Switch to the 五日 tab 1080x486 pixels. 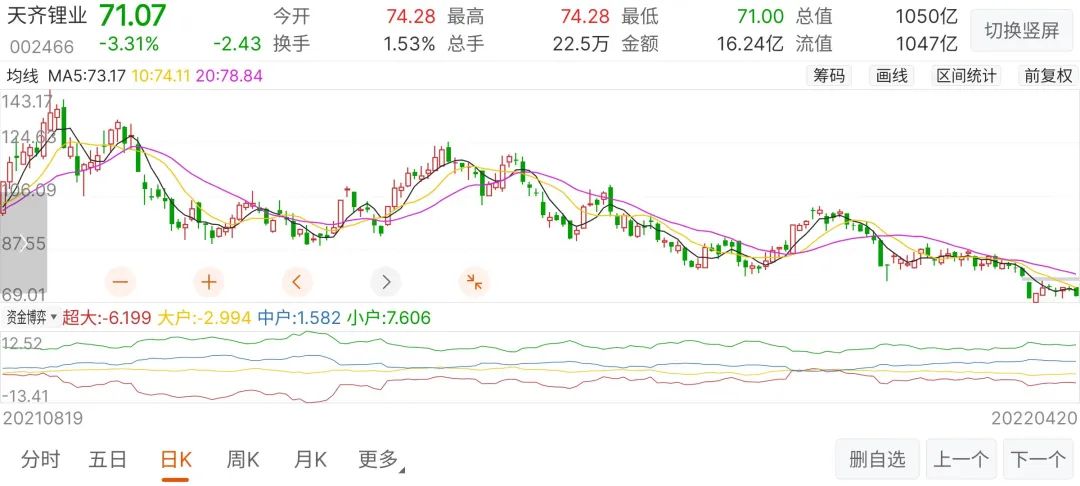click(108, 460)
